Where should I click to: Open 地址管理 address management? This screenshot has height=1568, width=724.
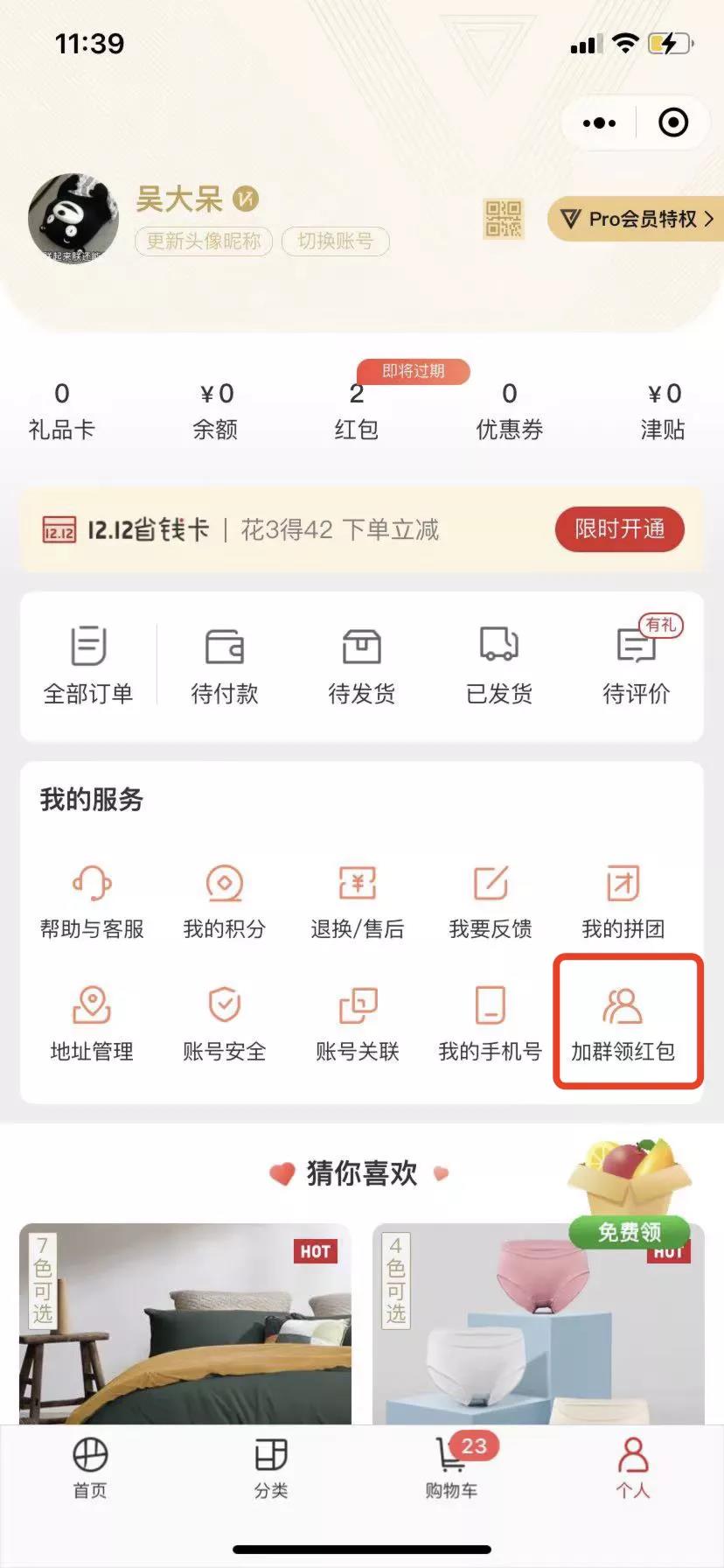point(92,1024)
